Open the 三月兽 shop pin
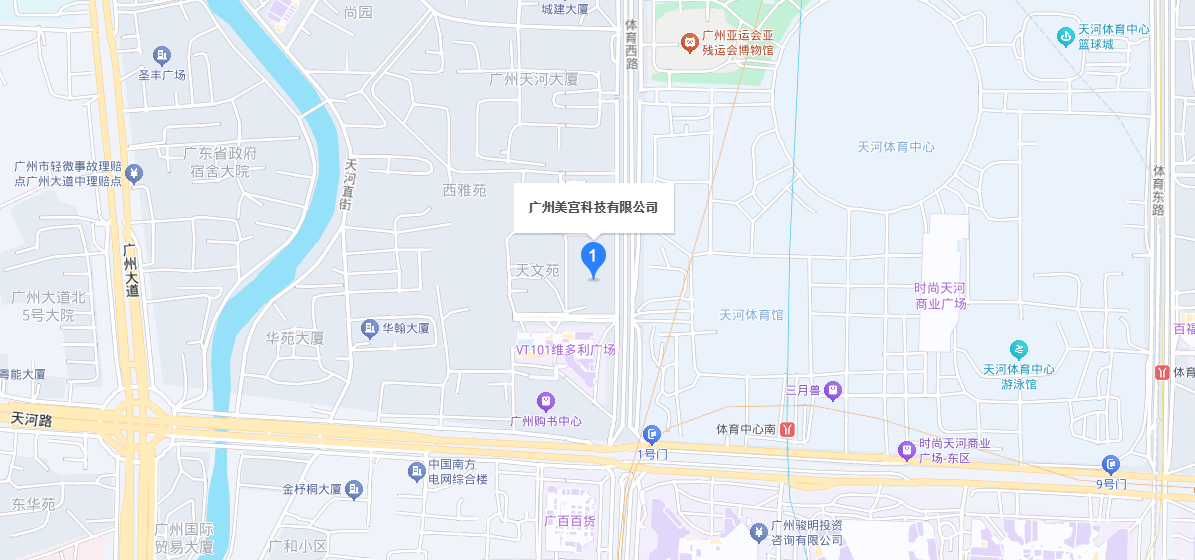The image size is (1195, 560). [833, 390]
